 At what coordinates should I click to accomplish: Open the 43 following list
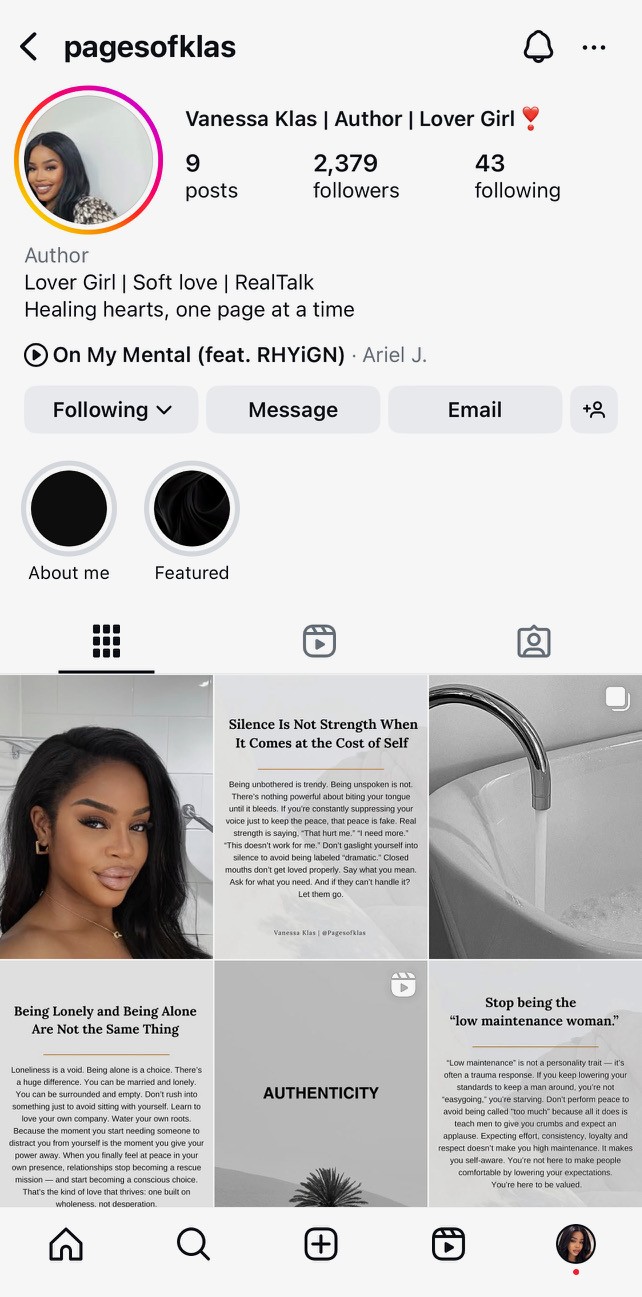(x=517, y=176)
